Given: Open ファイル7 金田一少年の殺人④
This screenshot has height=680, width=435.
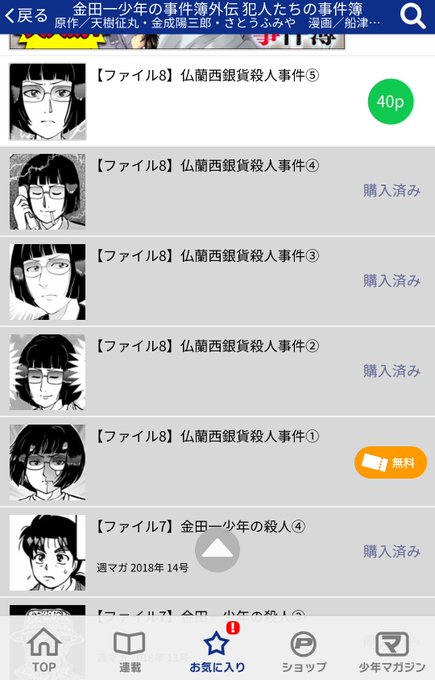Looking at the screenshot, I should coord(217,552).
